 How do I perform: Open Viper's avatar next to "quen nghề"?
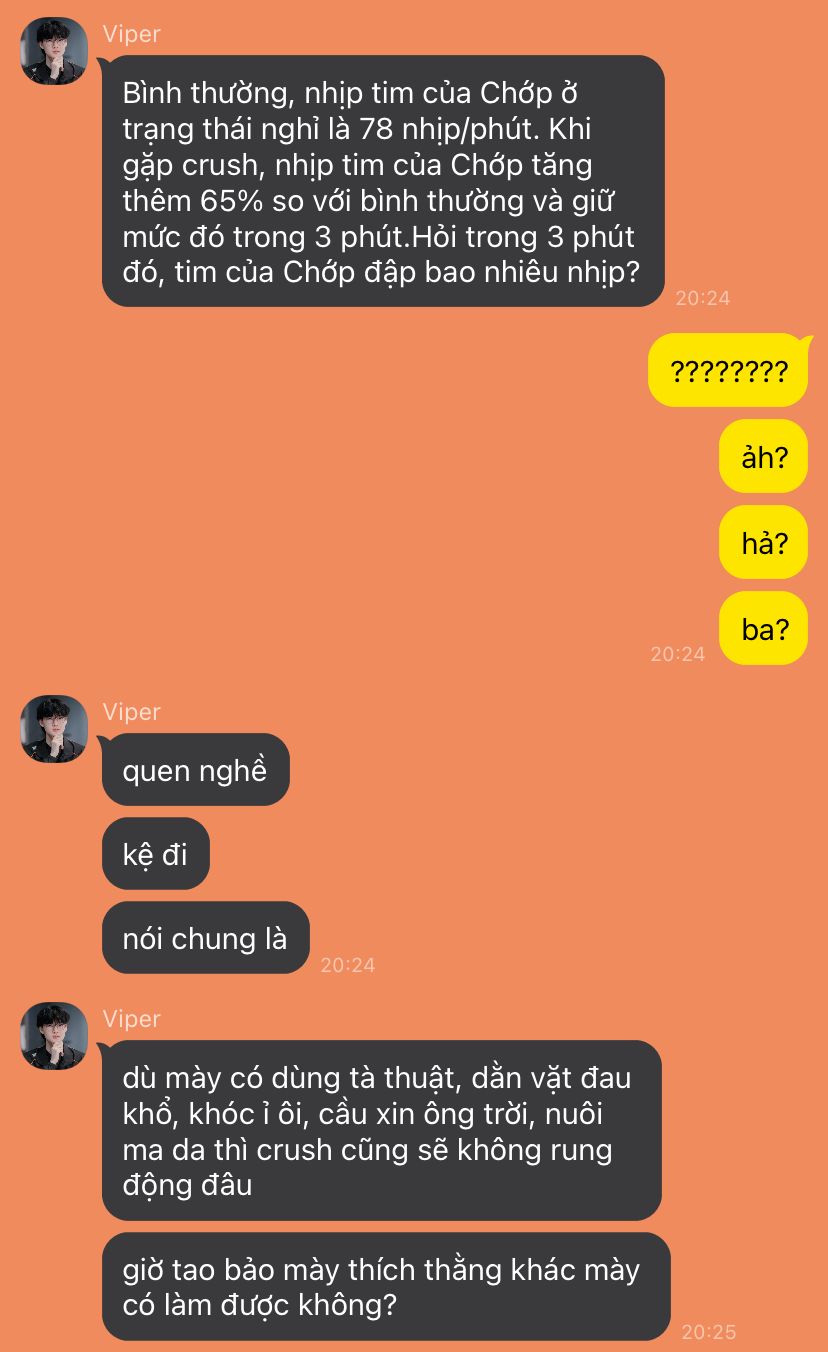tap(54, 729)
